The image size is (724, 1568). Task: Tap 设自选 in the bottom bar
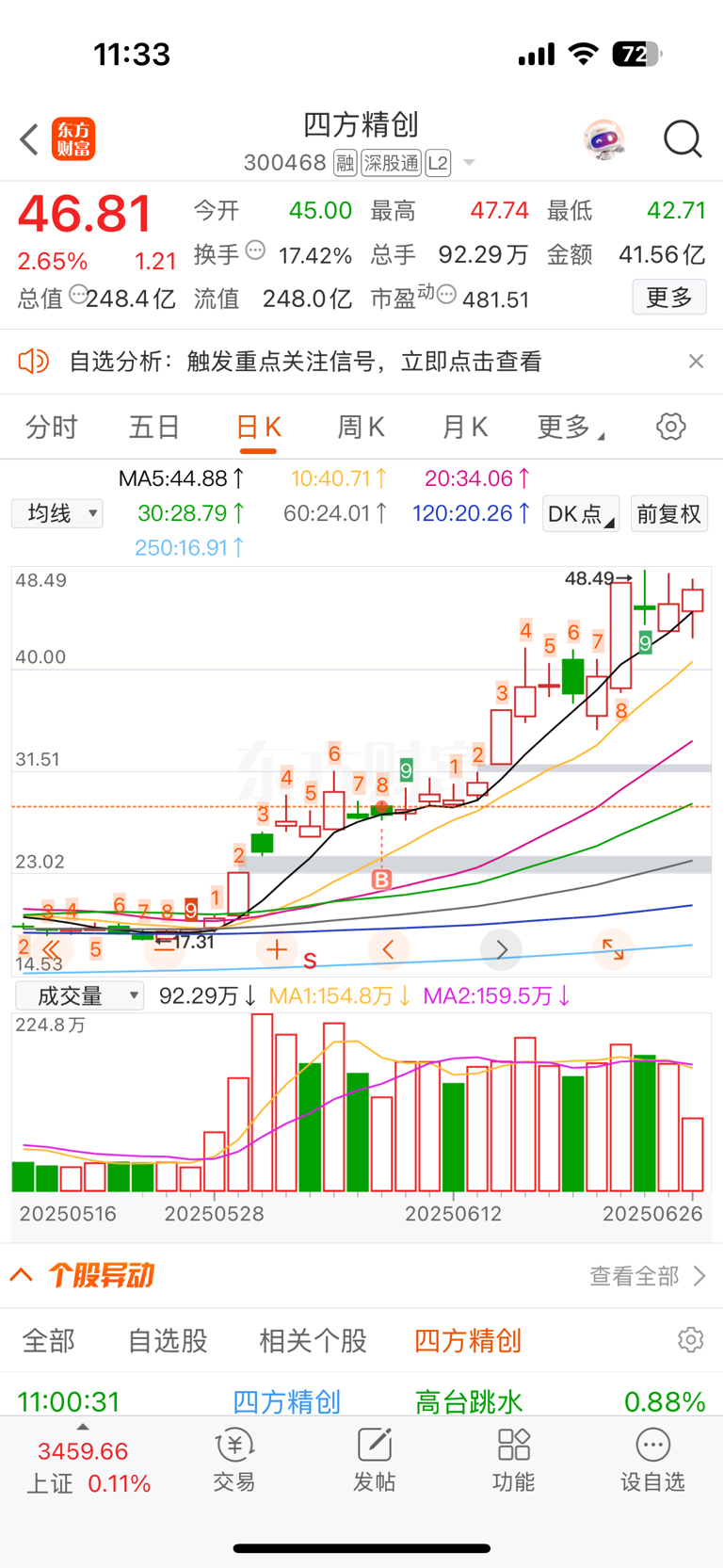(652, 1460)
